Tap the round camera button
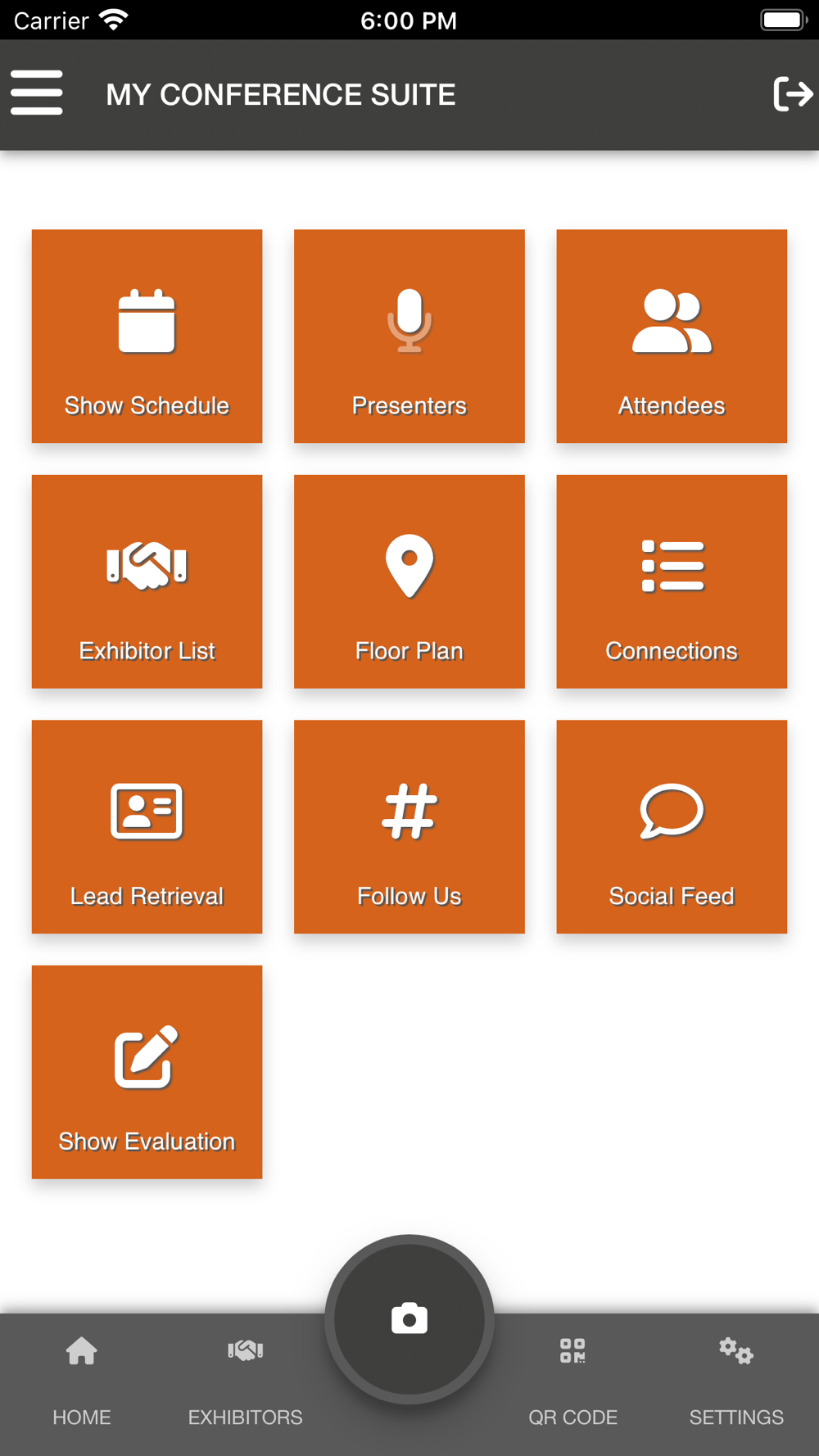 409,1319
